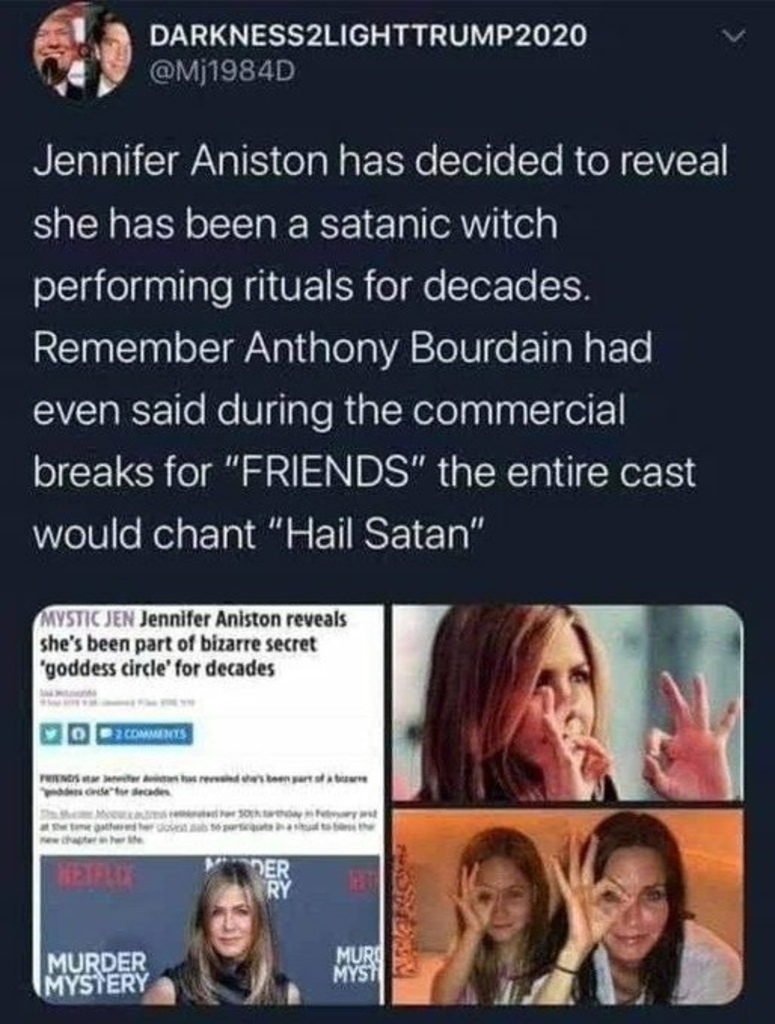Open the tweet options chevron menu

coord(734,37)
